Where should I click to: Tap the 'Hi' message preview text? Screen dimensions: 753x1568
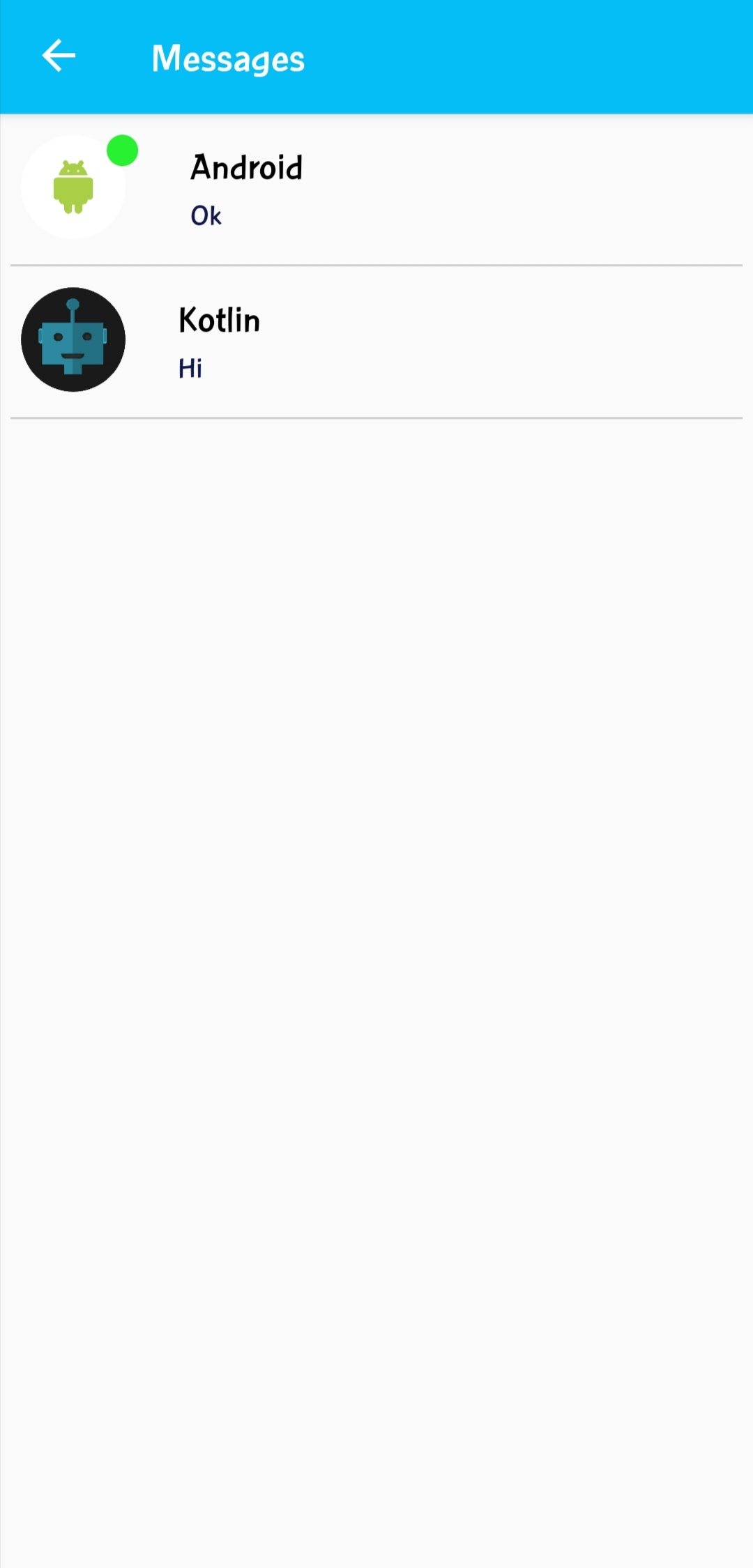click(190, 368)
